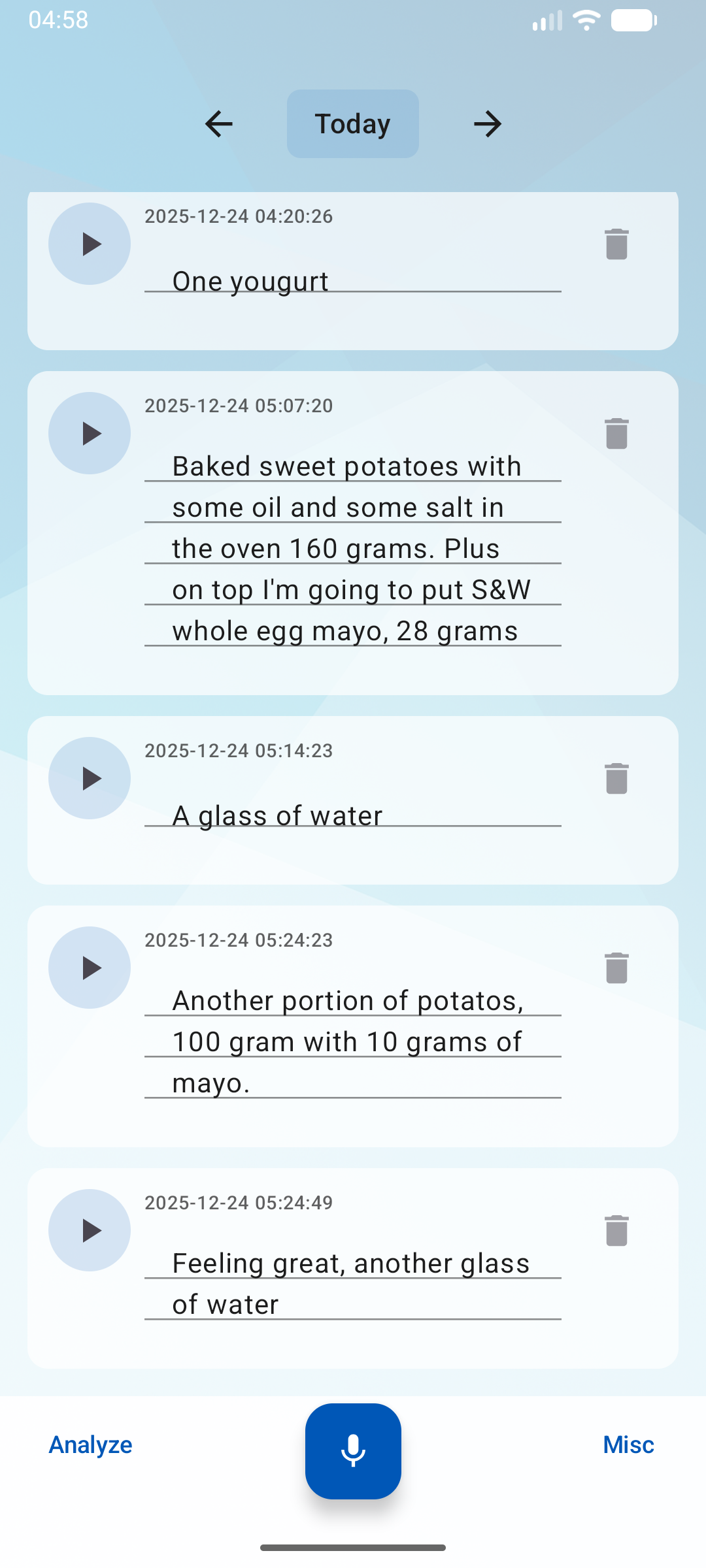
Task: Delete the 'A glass of water' entry
Action: (615, 778)
